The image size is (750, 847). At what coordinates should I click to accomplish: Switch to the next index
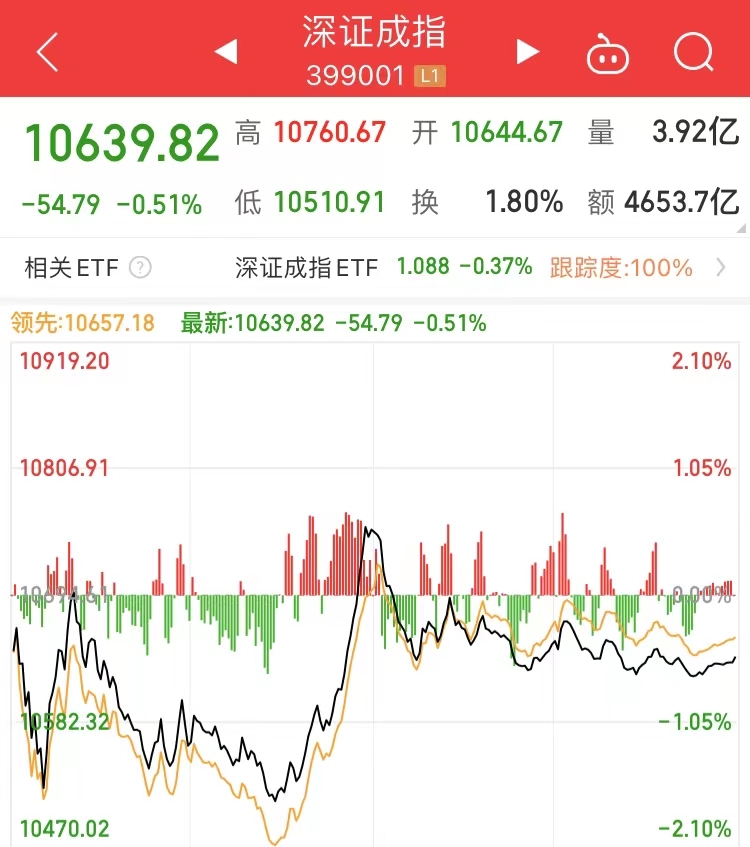527,51
